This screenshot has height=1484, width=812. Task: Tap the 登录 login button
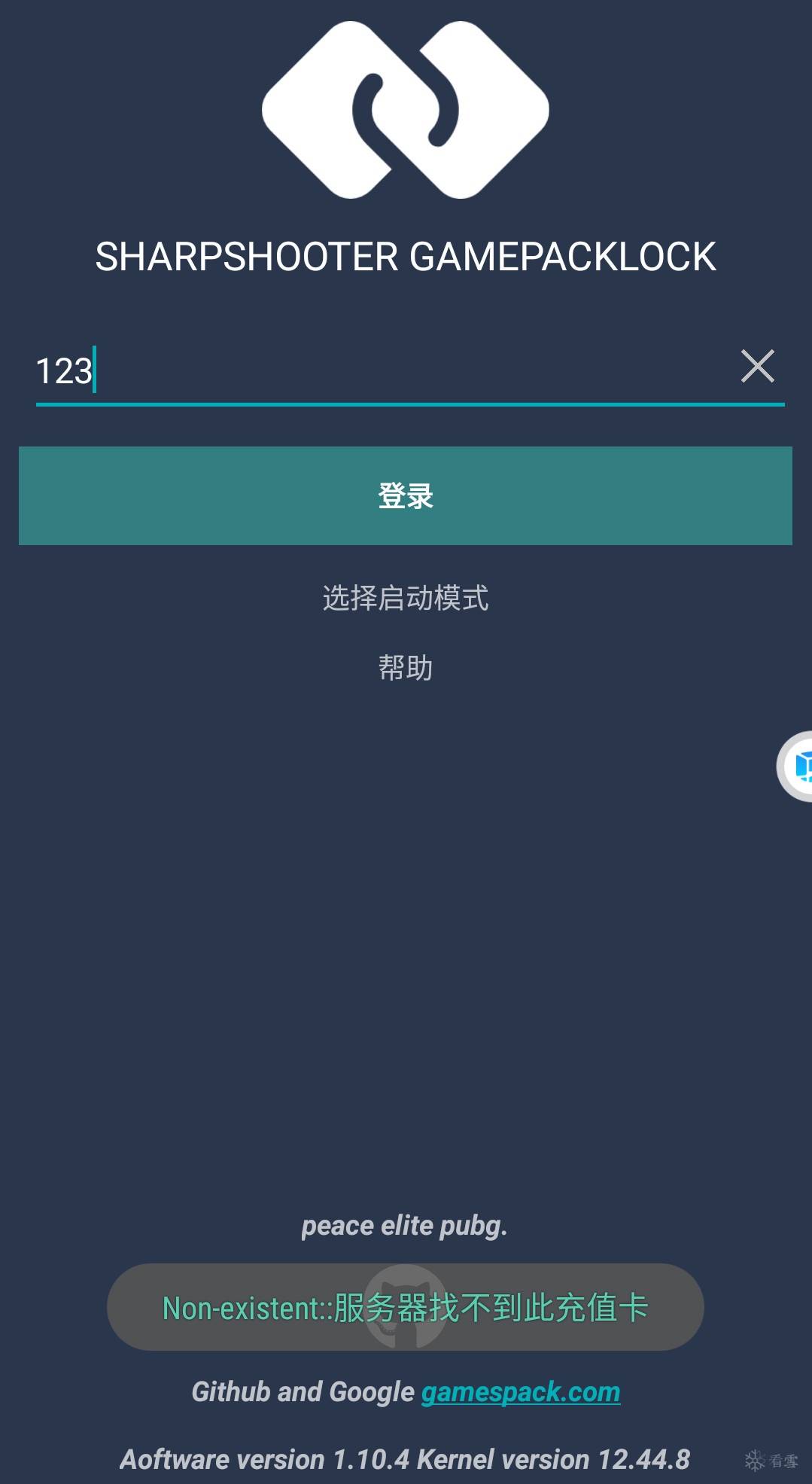pyautogui.click(x=405, y=495)
